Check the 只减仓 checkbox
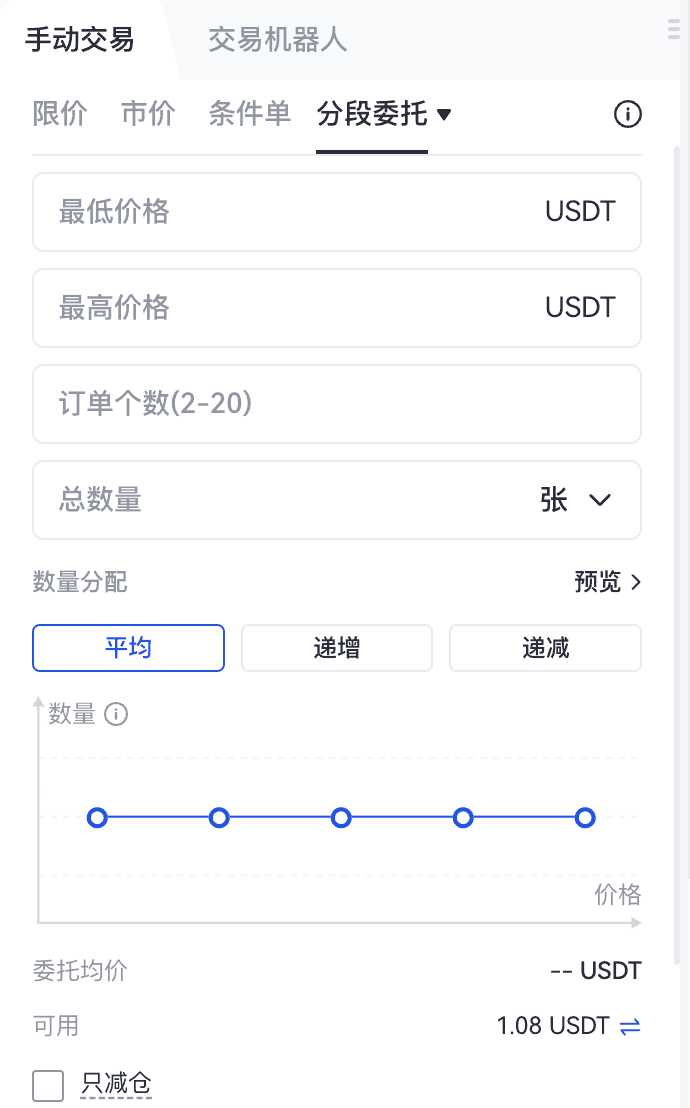Image resolution: width=690 pixels, height=1108 pixels. pyautogui.click(x=48, y=1085)
